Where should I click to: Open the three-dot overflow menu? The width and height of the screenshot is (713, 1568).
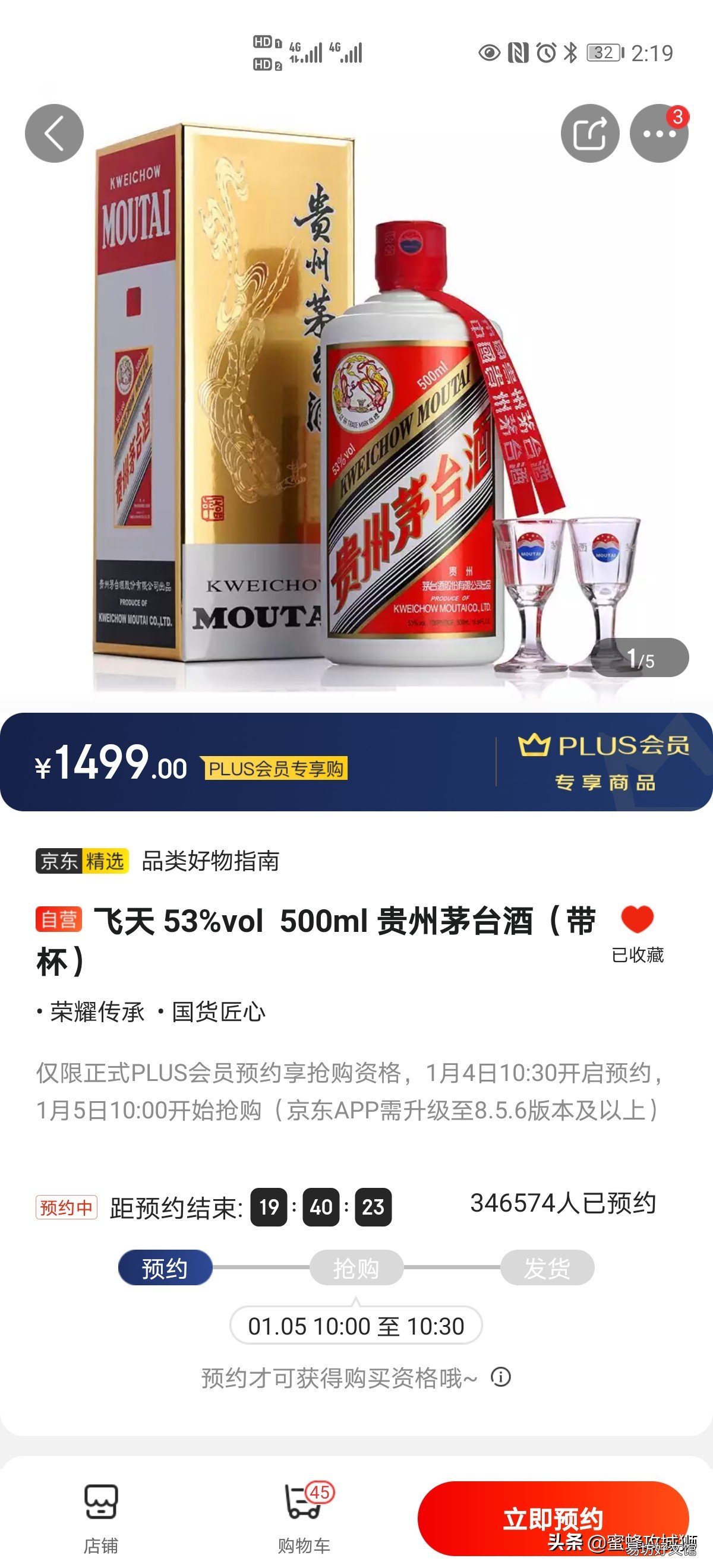tap(659, 133)
